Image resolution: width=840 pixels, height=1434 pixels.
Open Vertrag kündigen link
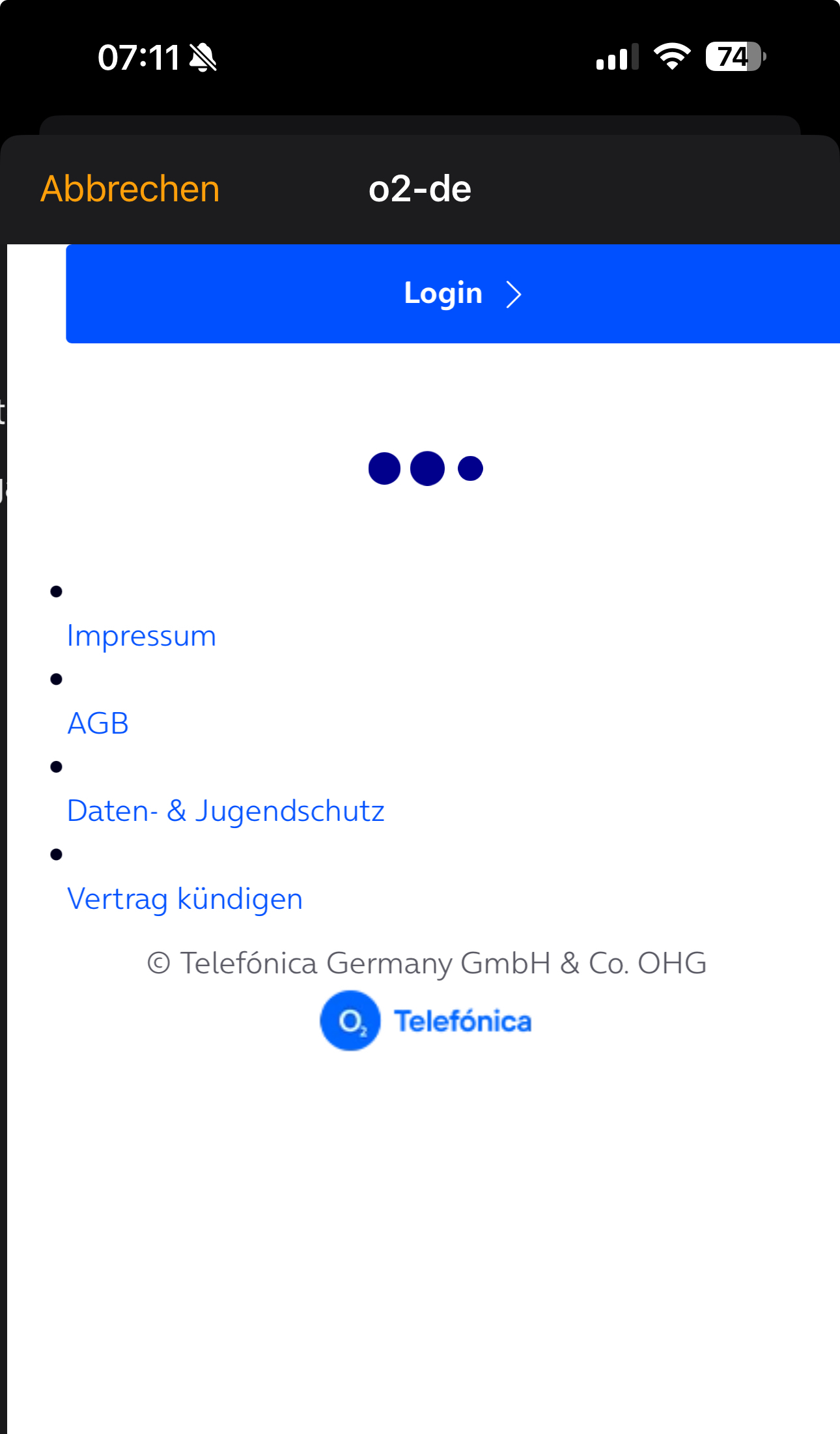185,899
